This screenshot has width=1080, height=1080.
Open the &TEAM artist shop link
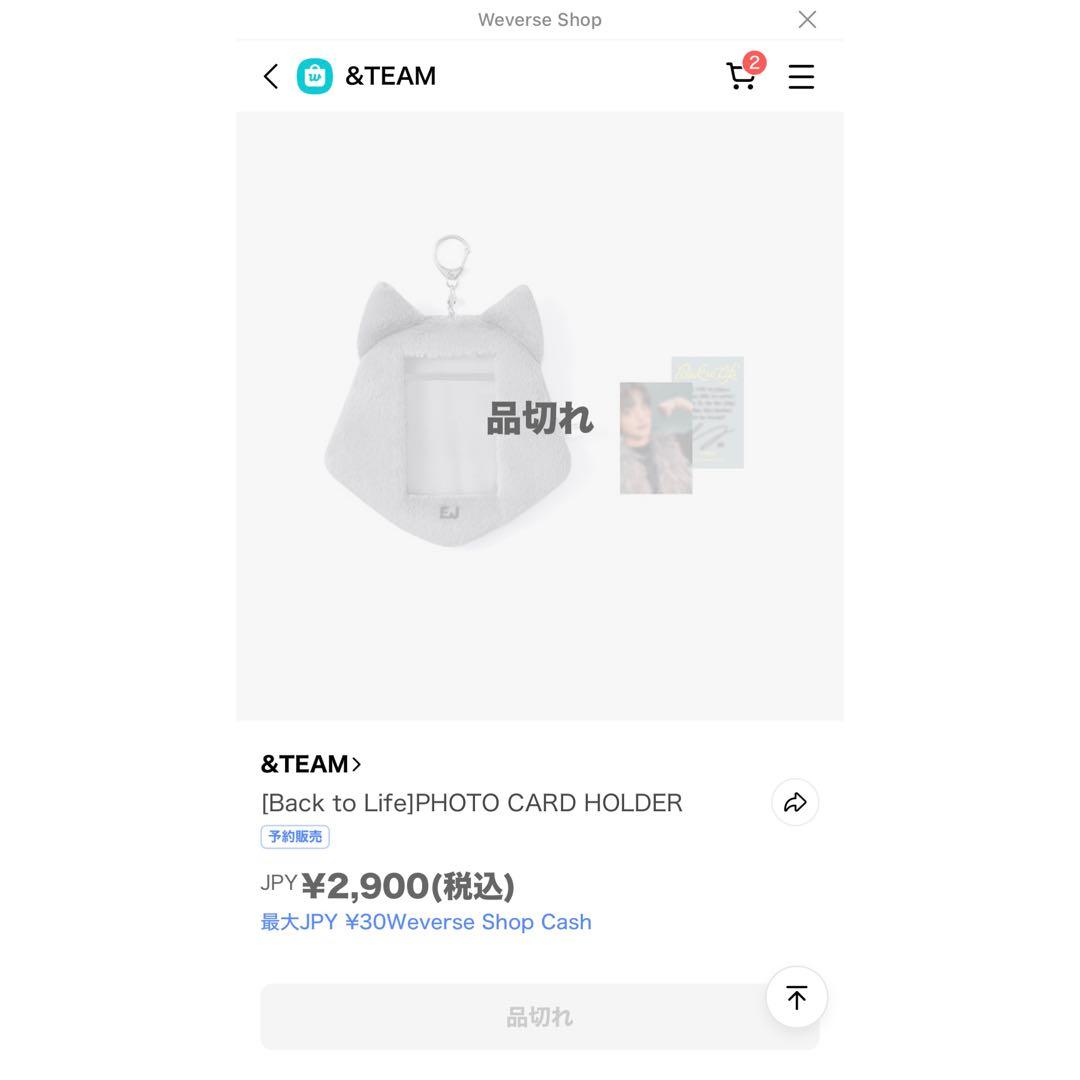pos(310,764)
